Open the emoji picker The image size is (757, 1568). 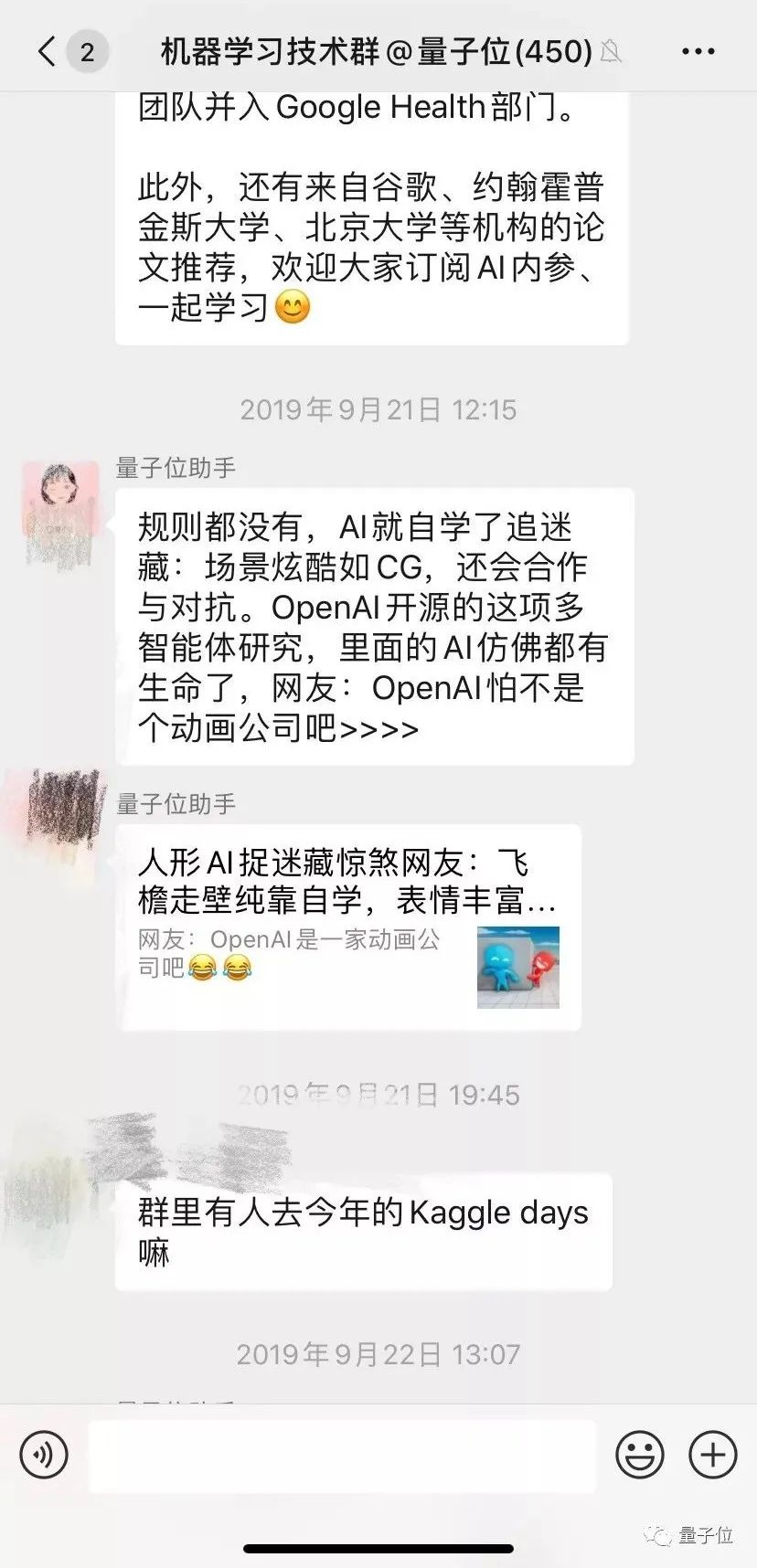click(639, 1454)
